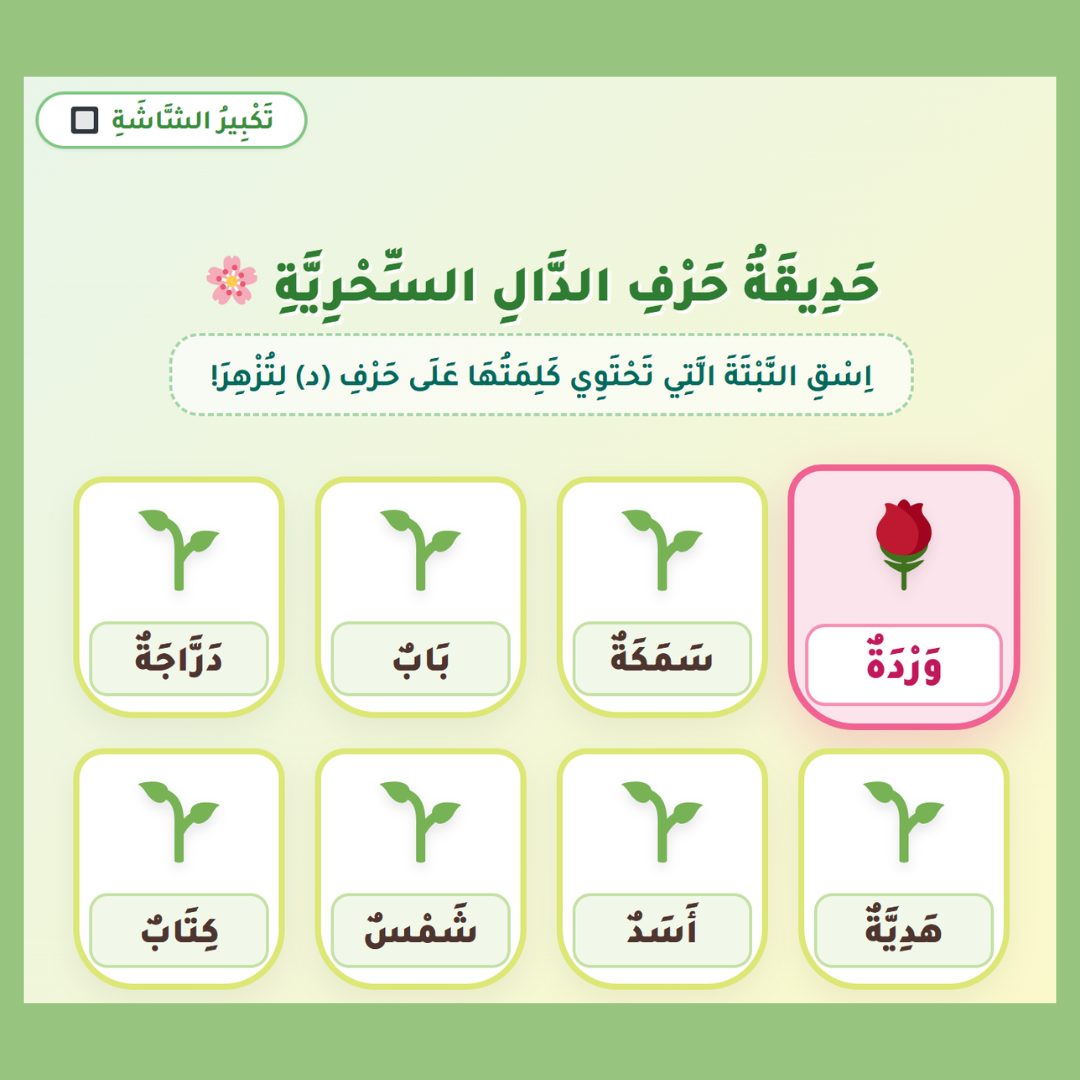Tap the bloomed rose card وردة
This screenshot has width=1080, height=1080.
[x=904, y=596]
